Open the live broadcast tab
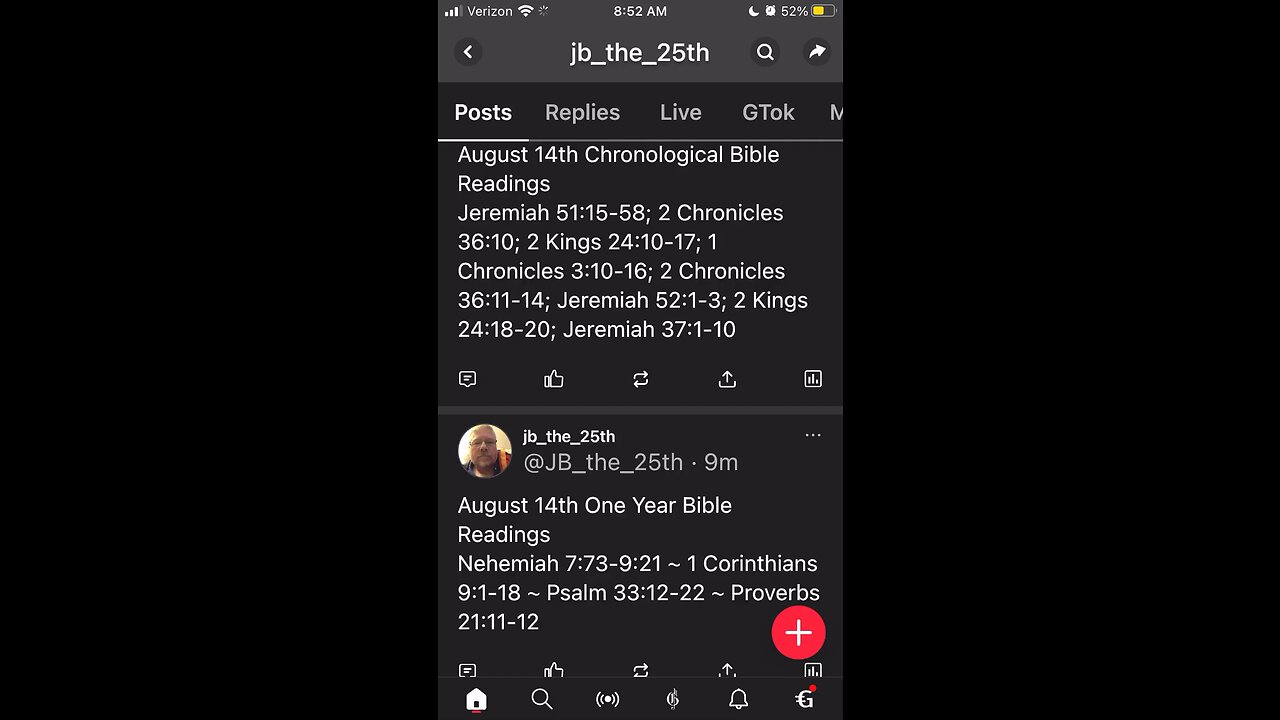The width and height of the screenshot is (1280, 720). coord(607,699)
